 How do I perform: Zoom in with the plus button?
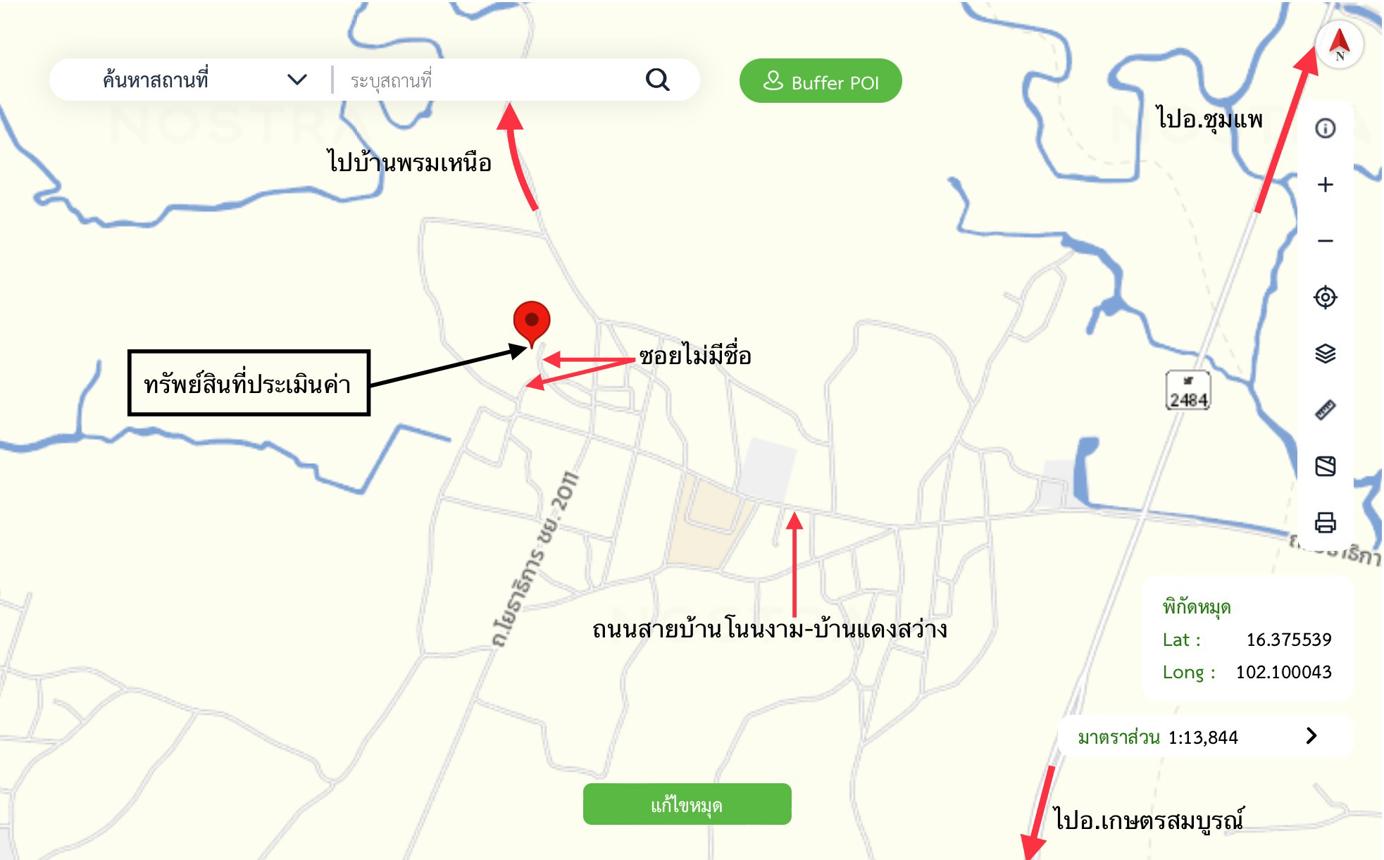1325,184
